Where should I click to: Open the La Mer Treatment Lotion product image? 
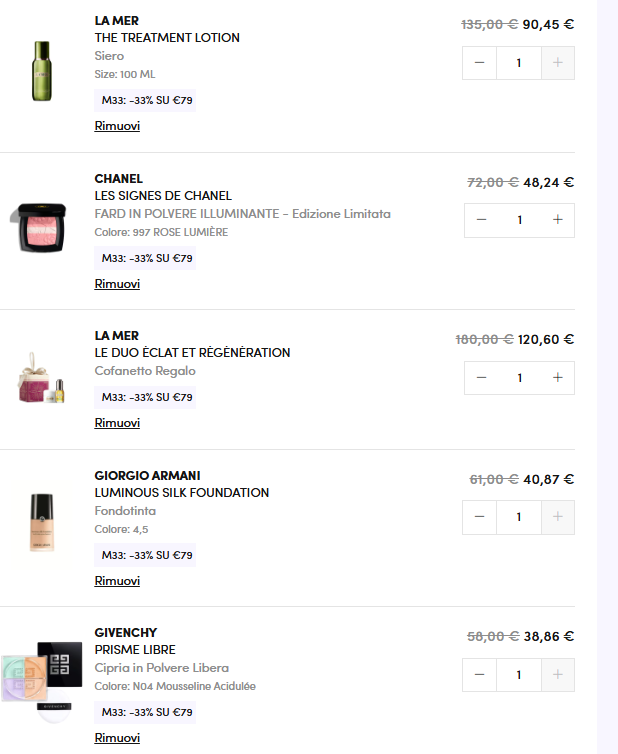[x=40, y=70]
